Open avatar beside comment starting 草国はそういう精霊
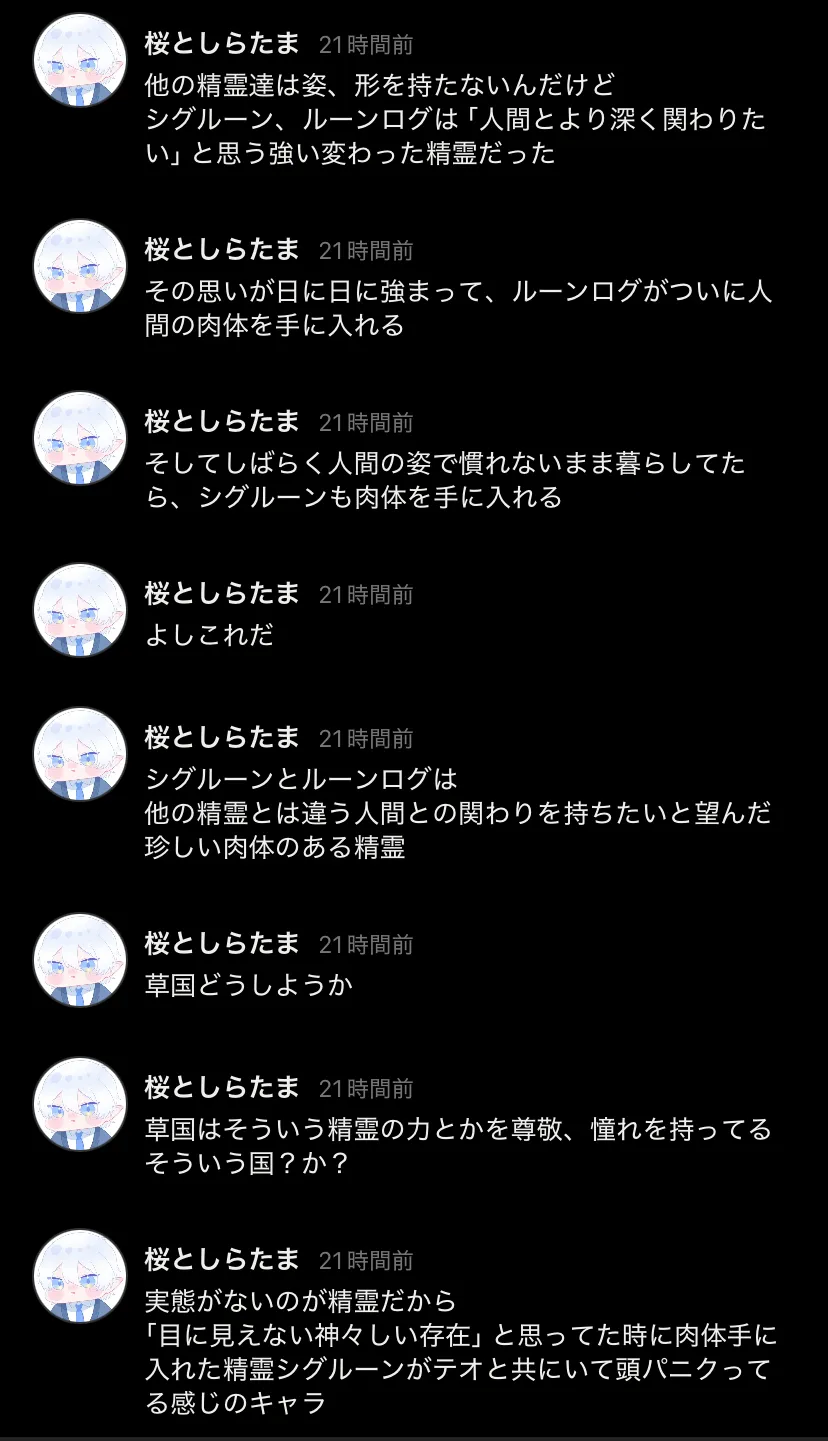The image size is (828, 1441). [79, 1105]
